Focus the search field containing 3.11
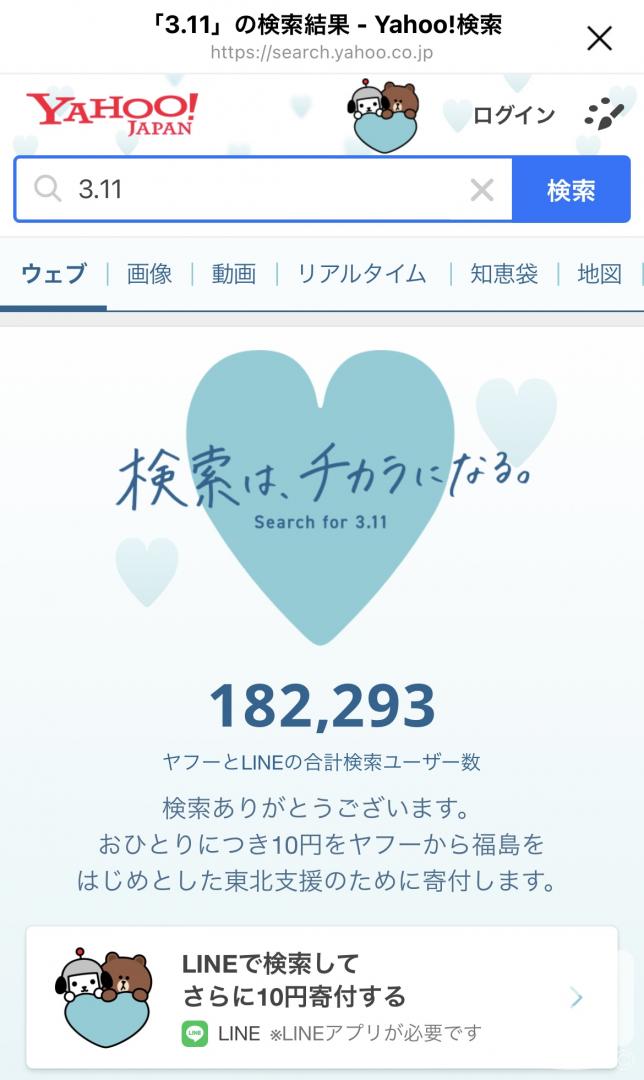 (x=264, y=189)
